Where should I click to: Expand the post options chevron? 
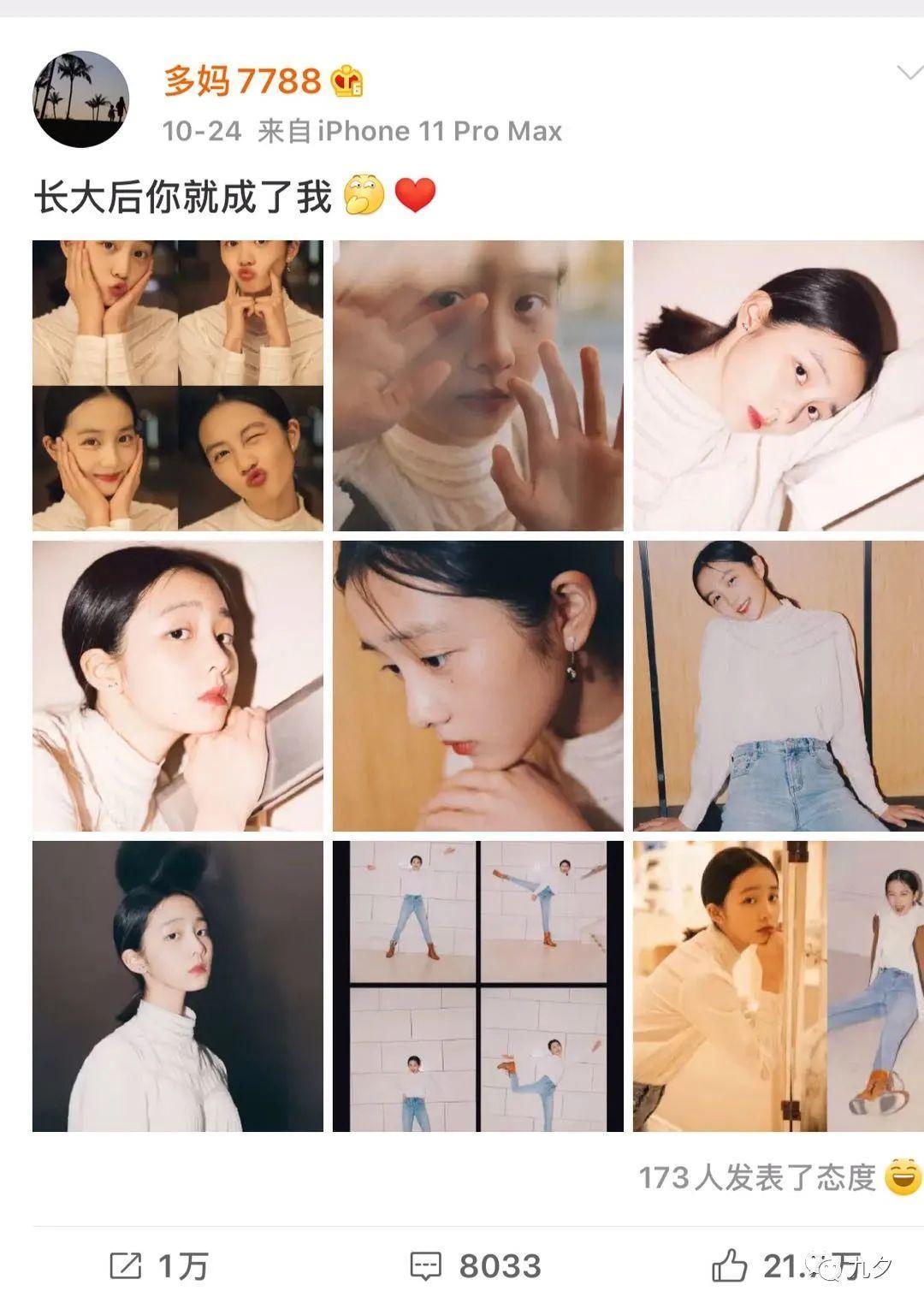coord(908,74)
